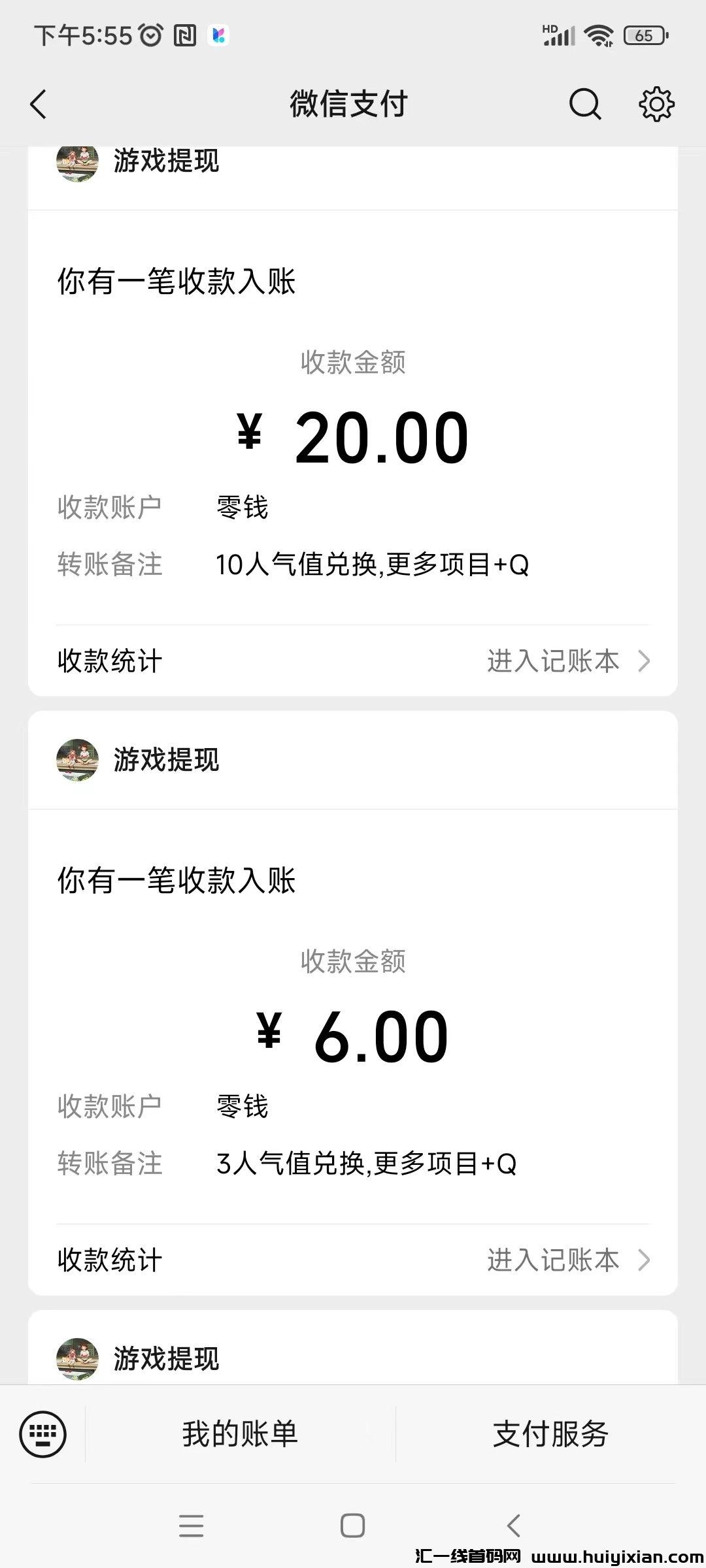
Task: Open the keyboard icon at bottom left
Action: (x=41, y=1434)
